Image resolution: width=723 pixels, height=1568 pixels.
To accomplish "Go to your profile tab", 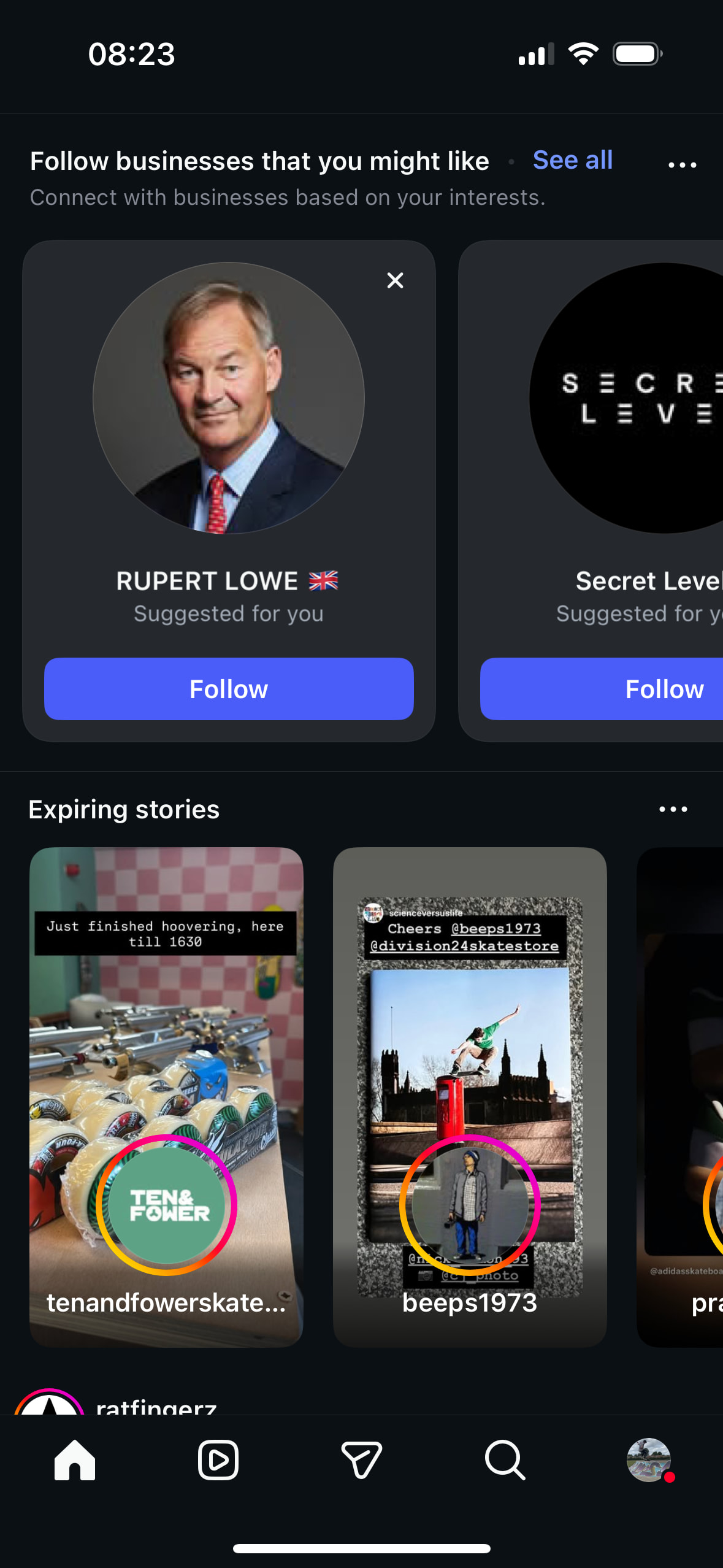I will coord(648,1460).
